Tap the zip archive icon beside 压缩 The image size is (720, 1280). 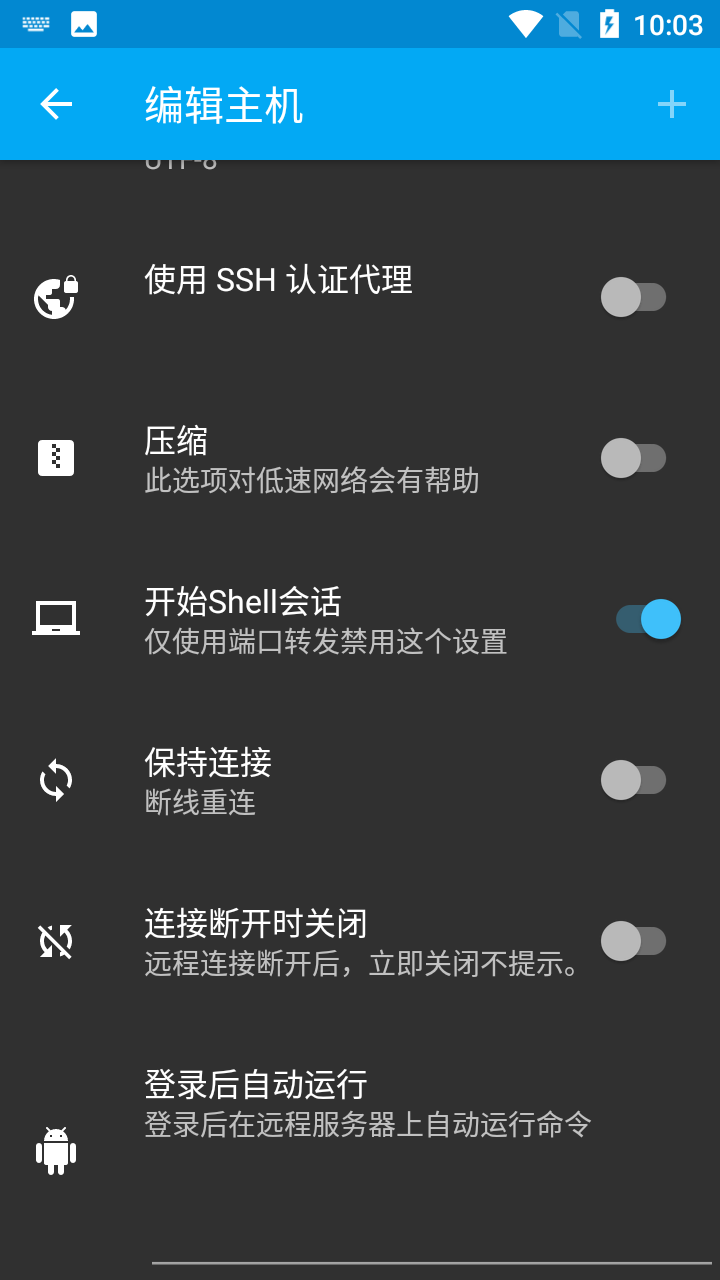(x=55, y=457)
